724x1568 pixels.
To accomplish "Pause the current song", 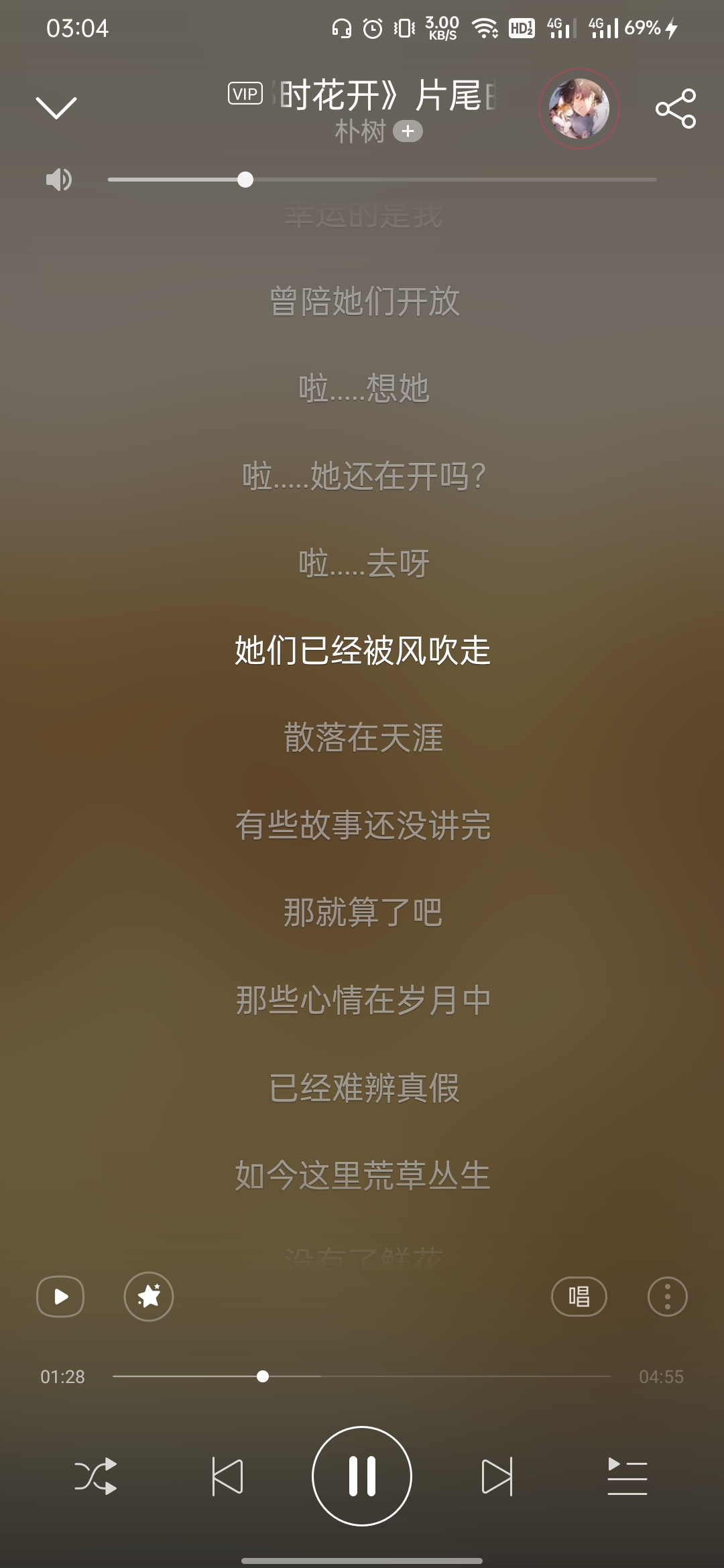I will pyautogui.click(x=362, y=1476).
